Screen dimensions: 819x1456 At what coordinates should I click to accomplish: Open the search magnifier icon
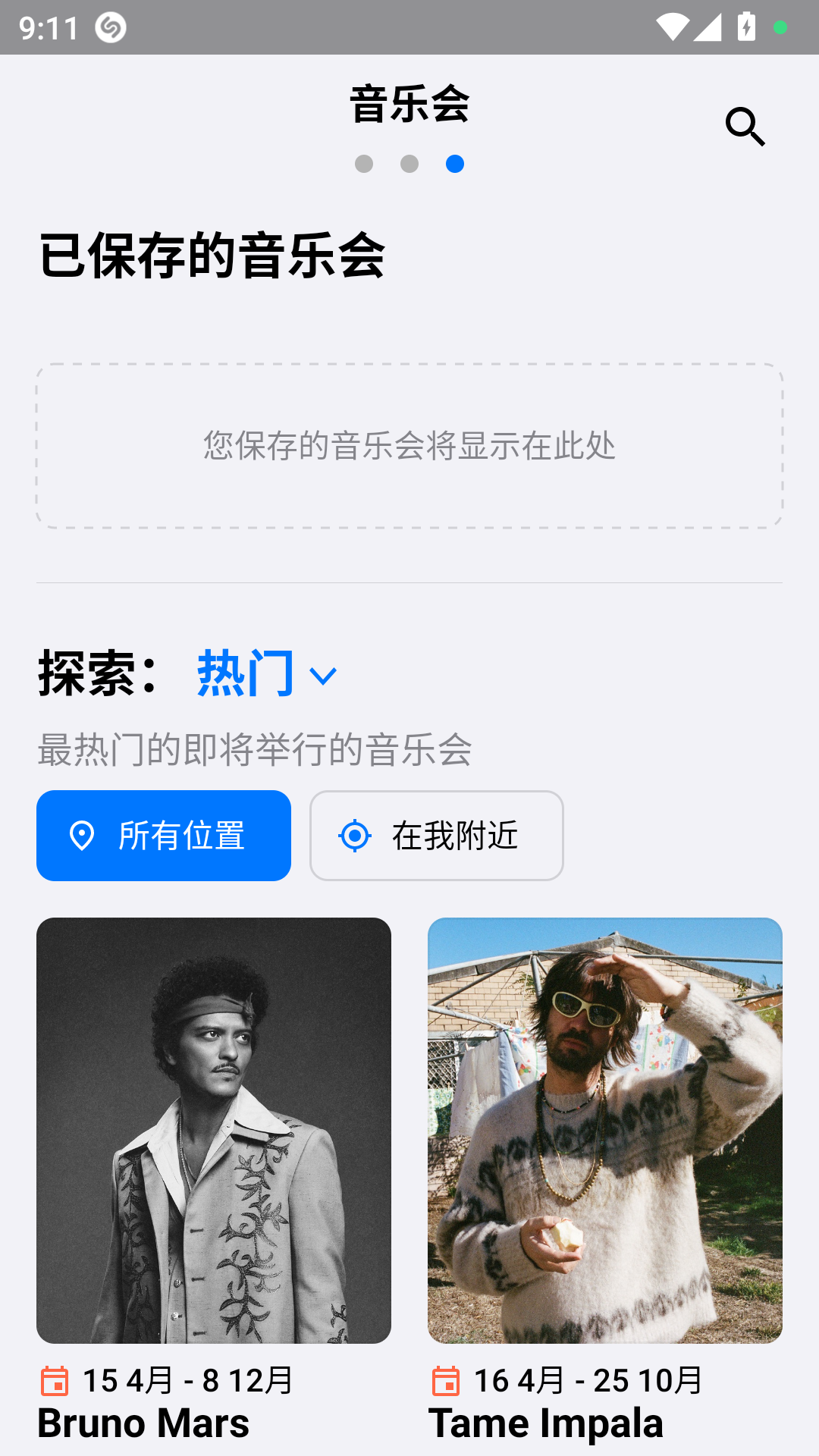tap(745, 127)
